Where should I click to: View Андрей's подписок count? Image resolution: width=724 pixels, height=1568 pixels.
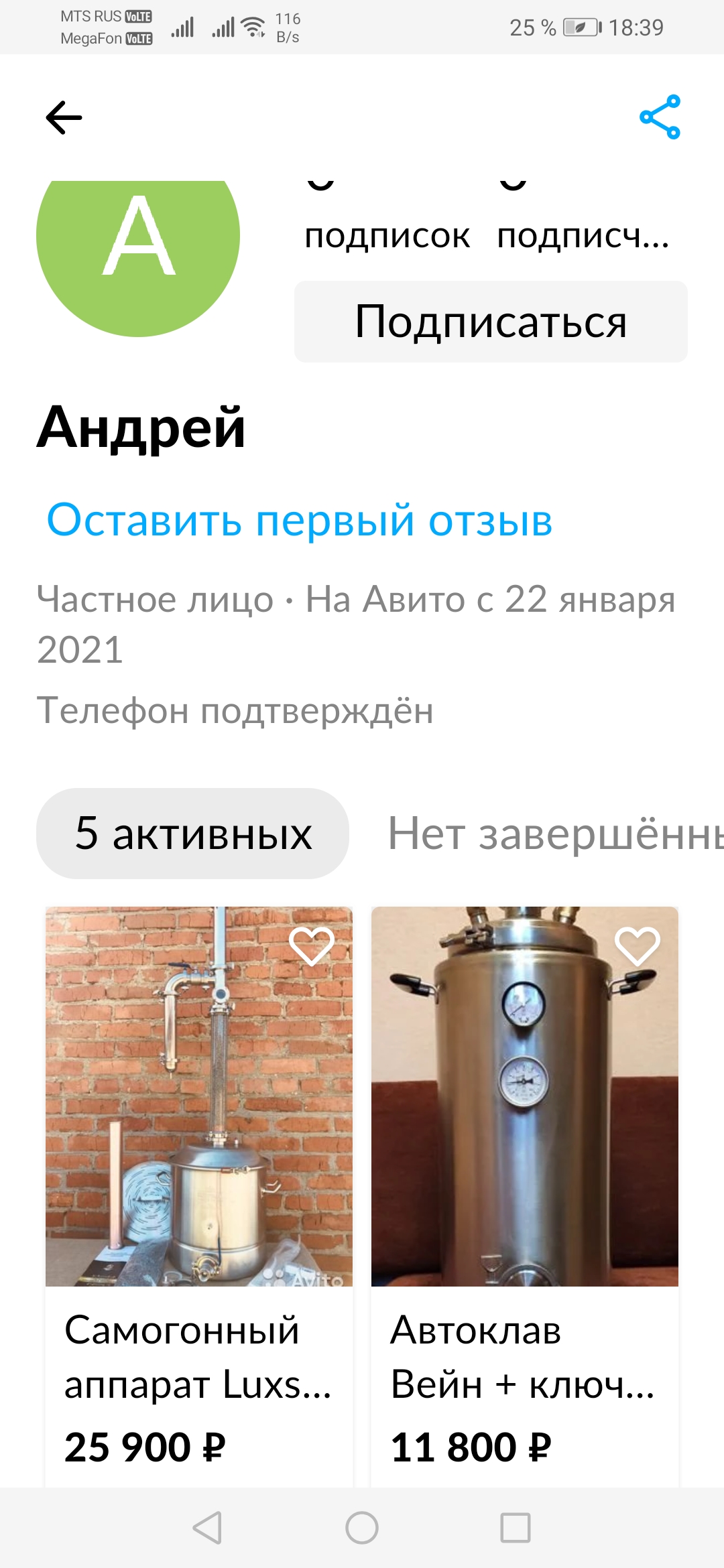point(387,221)
